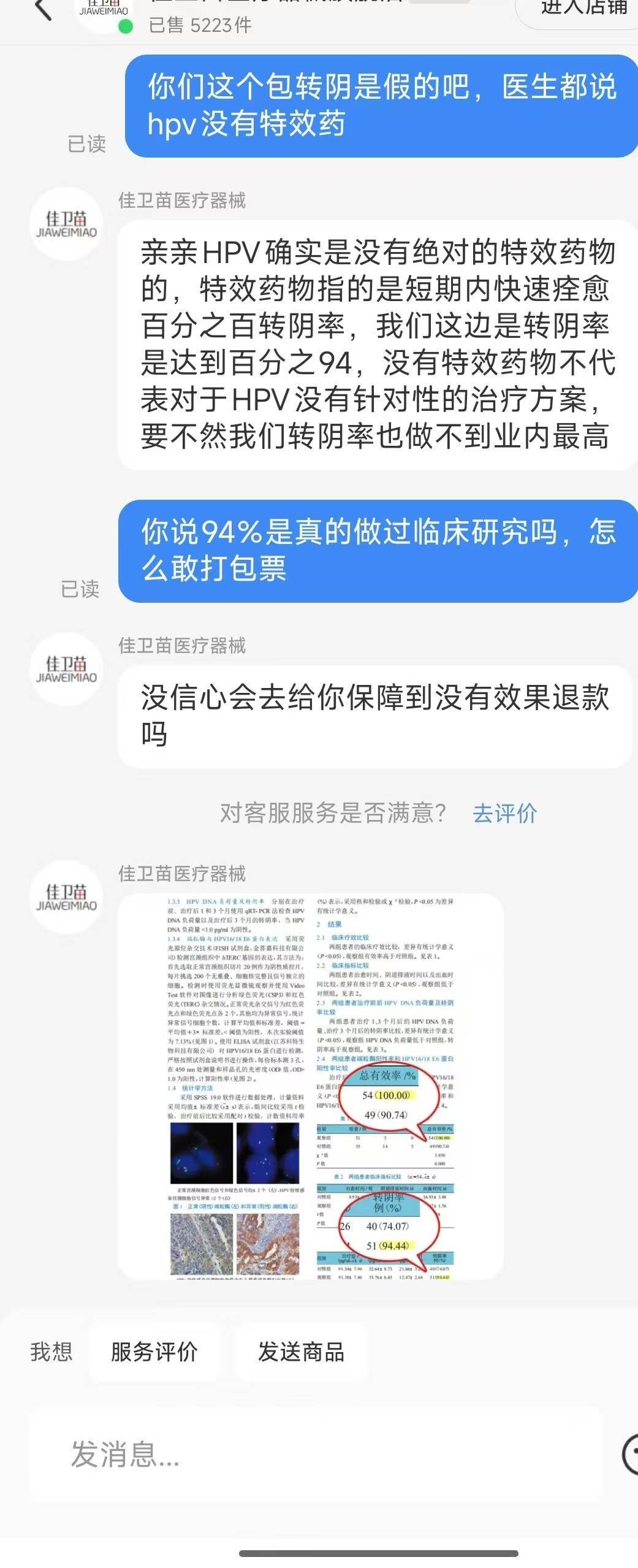Go back using the top-left arrow
The width and height of the screenshot is (638, 1568).
(43, 9)
